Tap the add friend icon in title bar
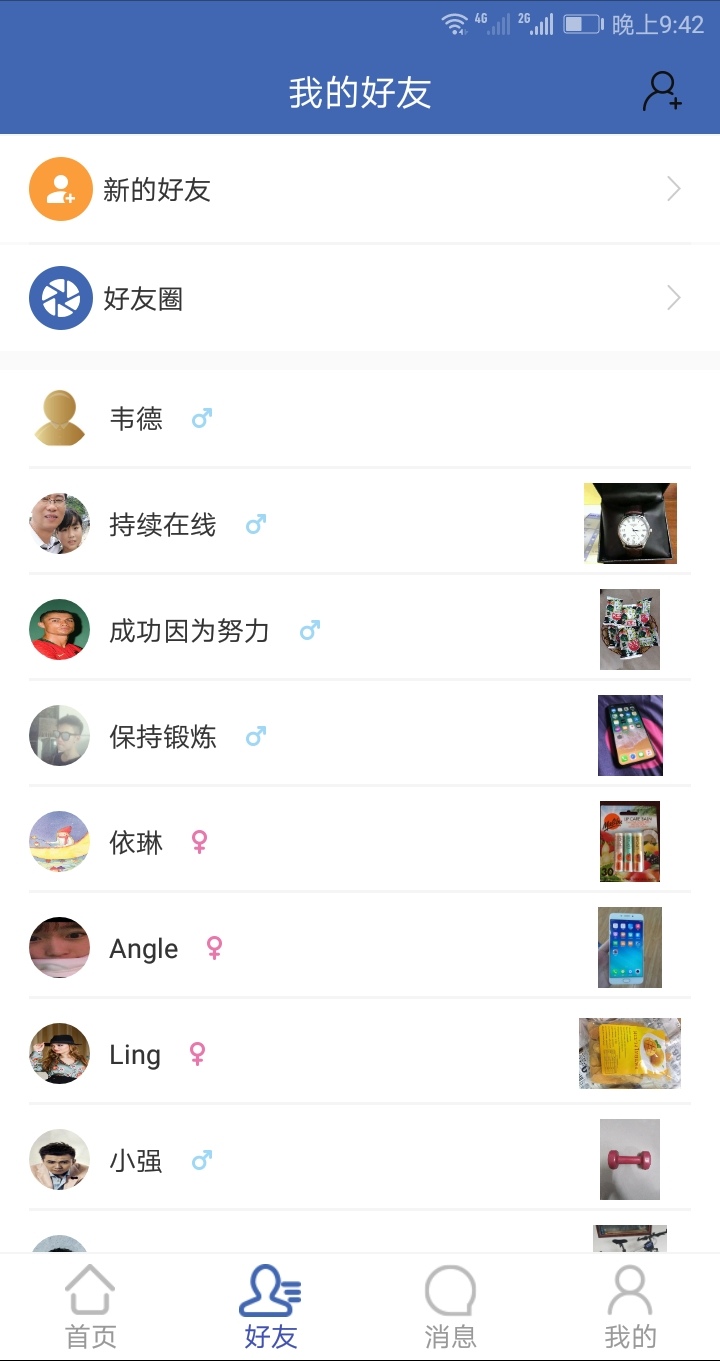Screen dimensions: 720x1361 click(661, 93)
